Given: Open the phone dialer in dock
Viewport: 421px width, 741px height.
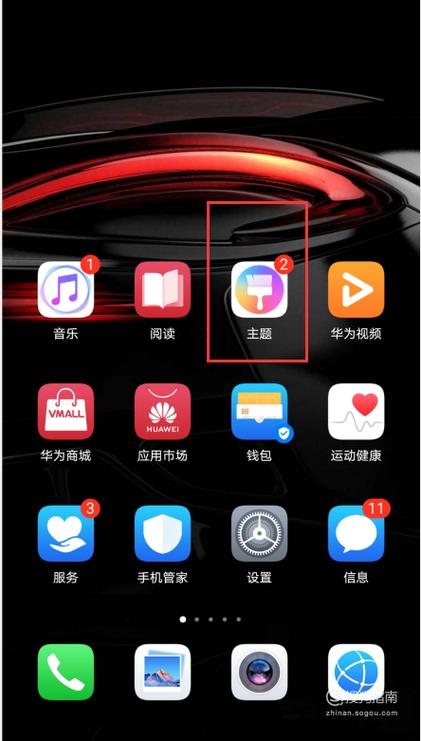Looking at the screenshot, I should click(66, 672).
